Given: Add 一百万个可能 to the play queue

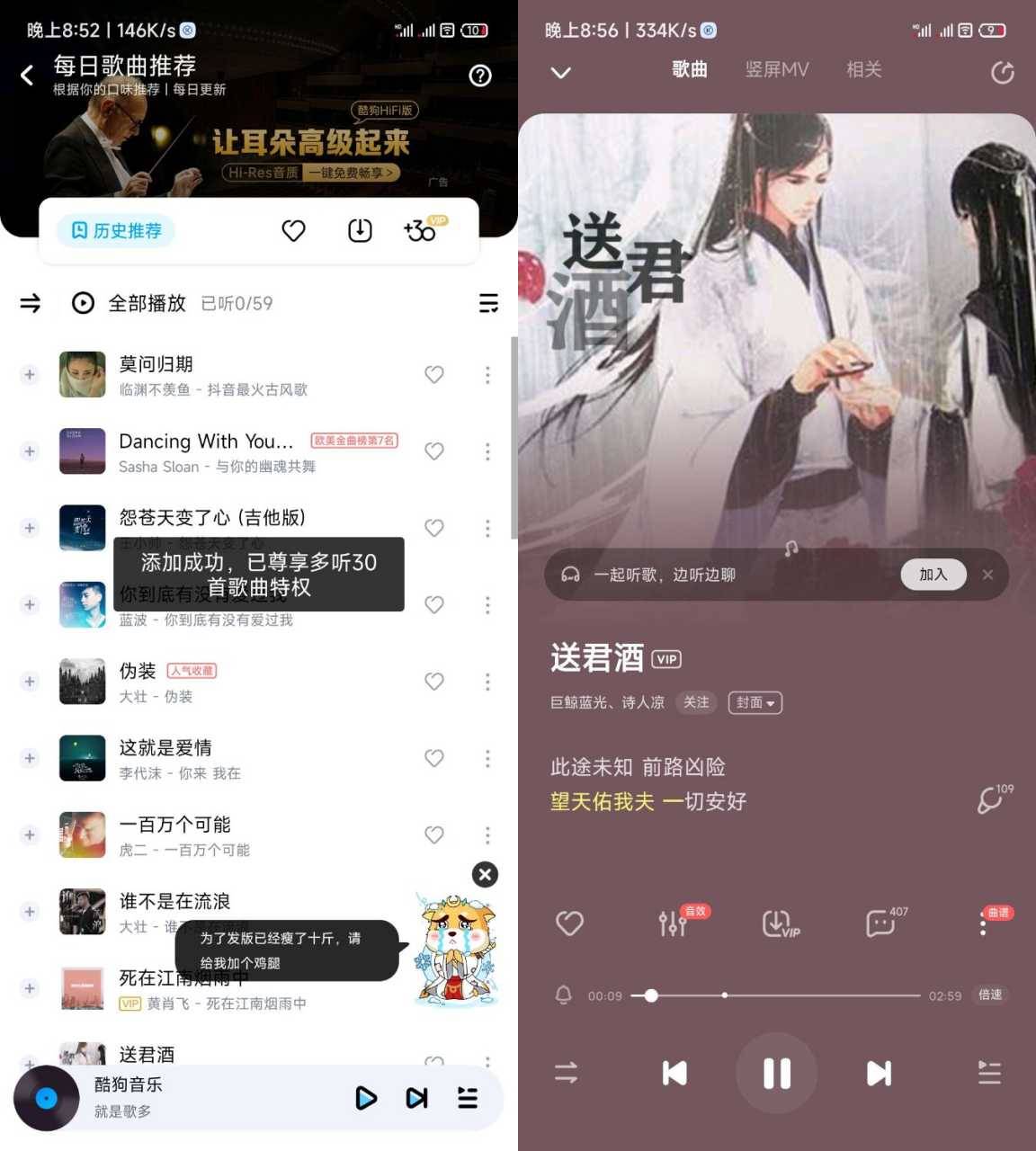Looking at the screenshot, I should pos(30,835).
